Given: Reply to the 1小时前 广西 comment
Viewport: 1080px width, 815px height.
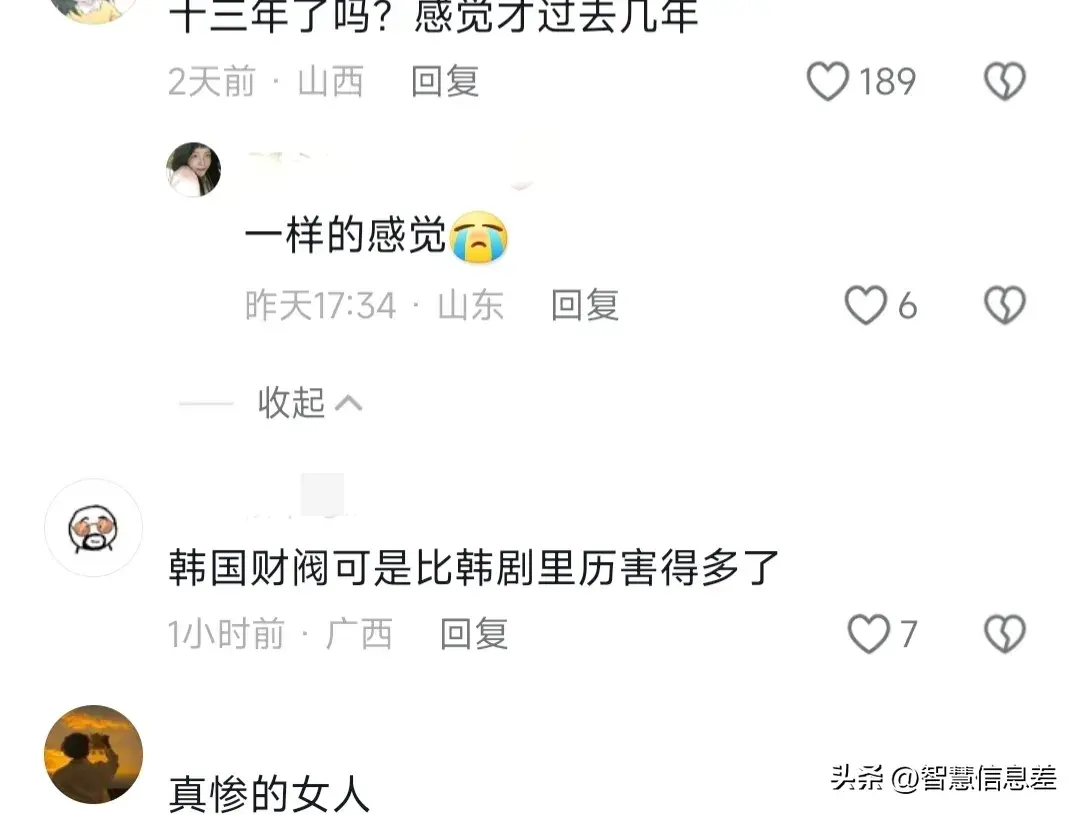Looking at the screenshot, I should tap(474, 633).
